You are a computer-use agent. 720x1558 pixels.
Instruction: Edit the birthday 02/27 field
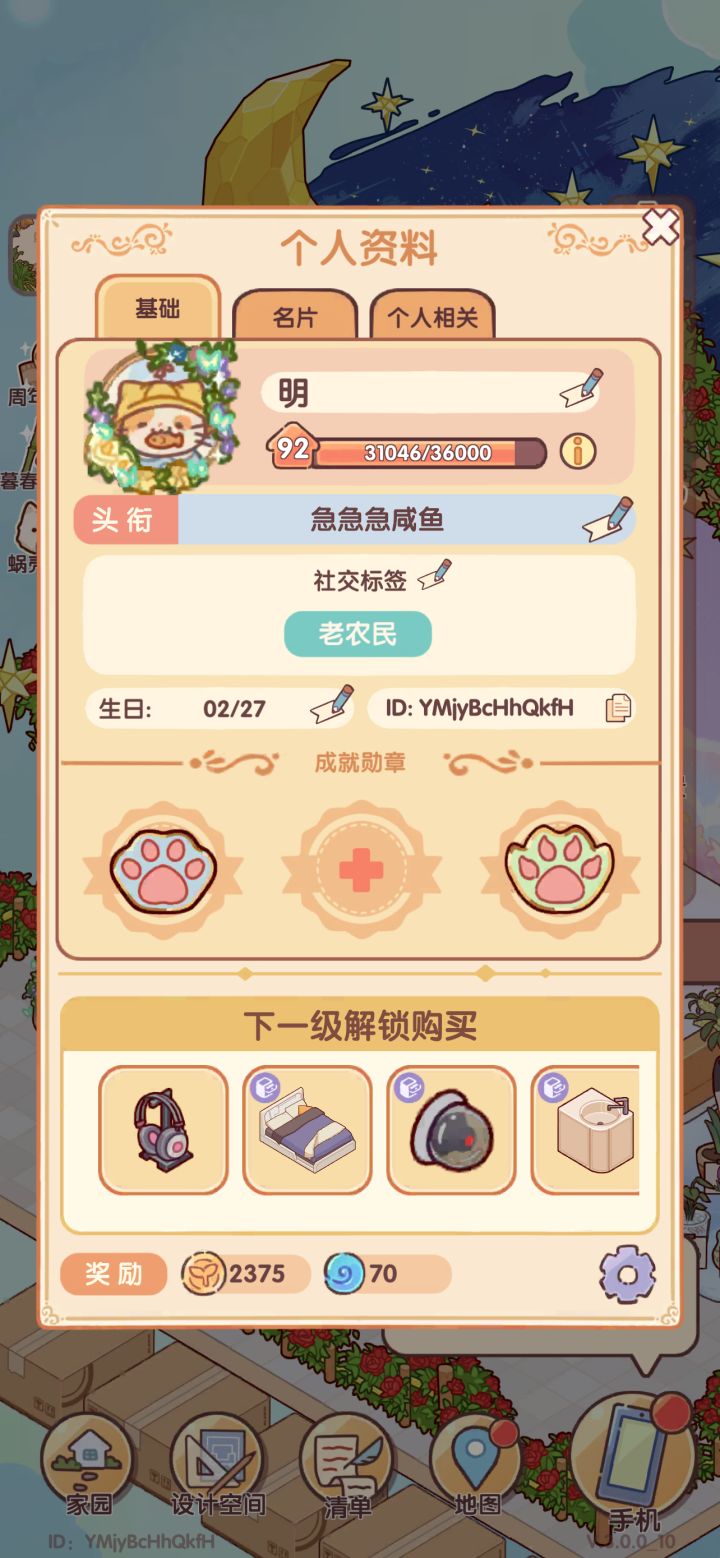pos(329,705)
